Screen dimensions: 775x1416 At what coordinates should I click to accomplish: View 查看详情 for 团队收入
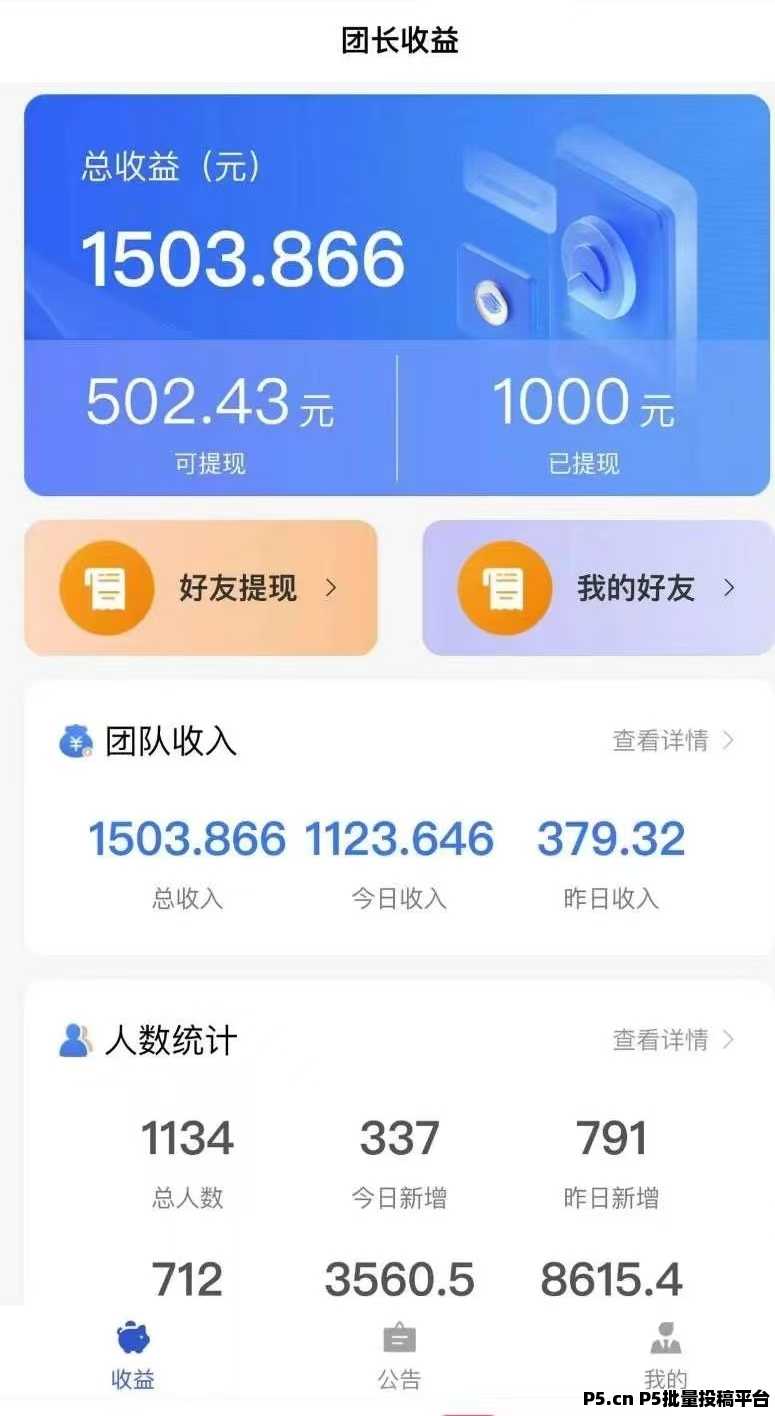click(x=673, y=741)
